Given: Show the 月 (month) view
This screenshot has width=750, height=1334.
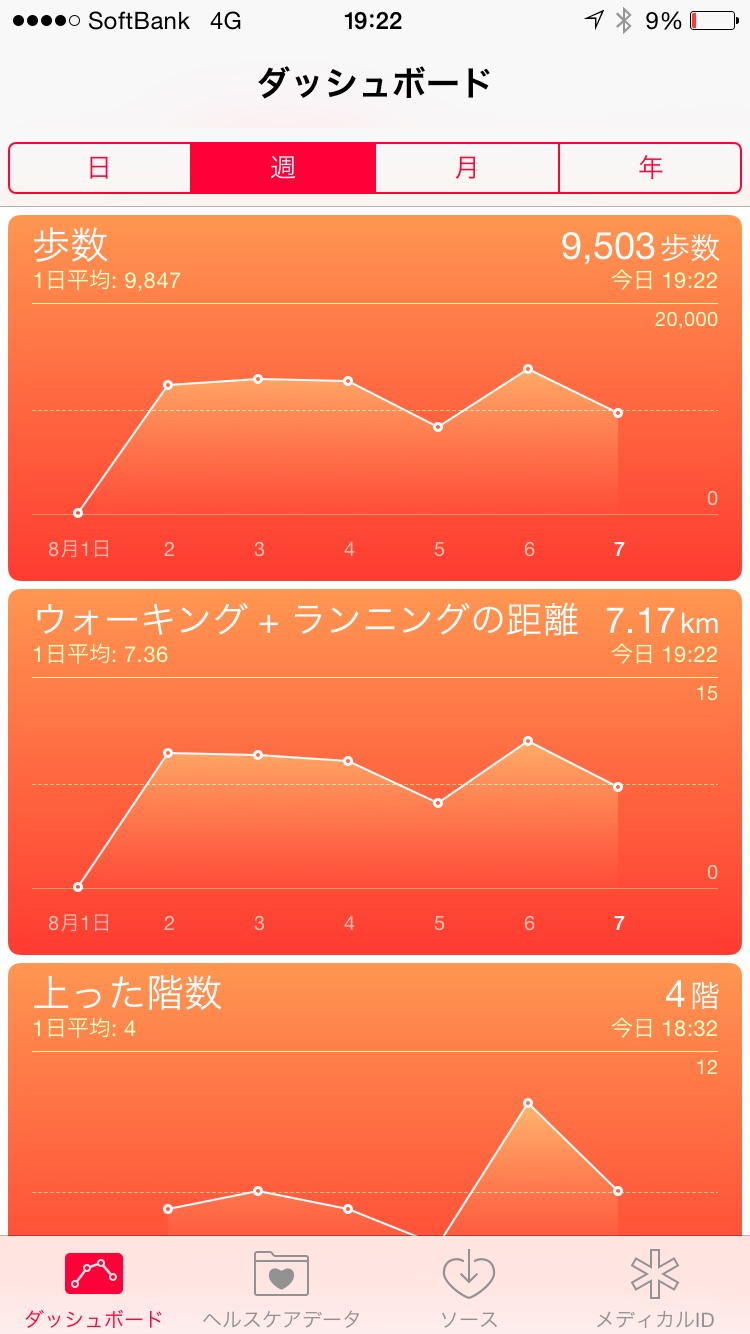Looking at the screenshot, I should point(467,168).
